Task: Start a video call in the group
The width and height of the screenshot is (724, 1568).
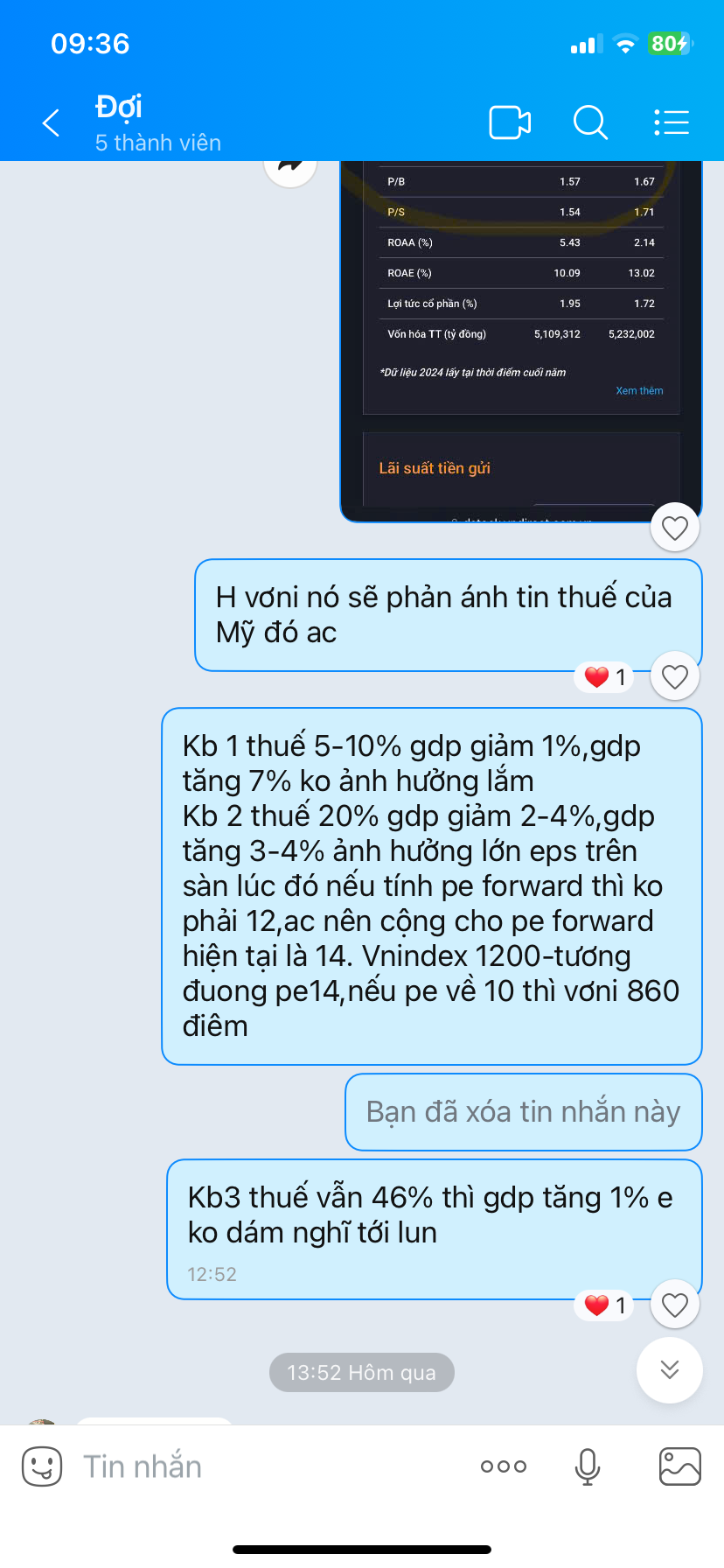Action: pos(510,122)
